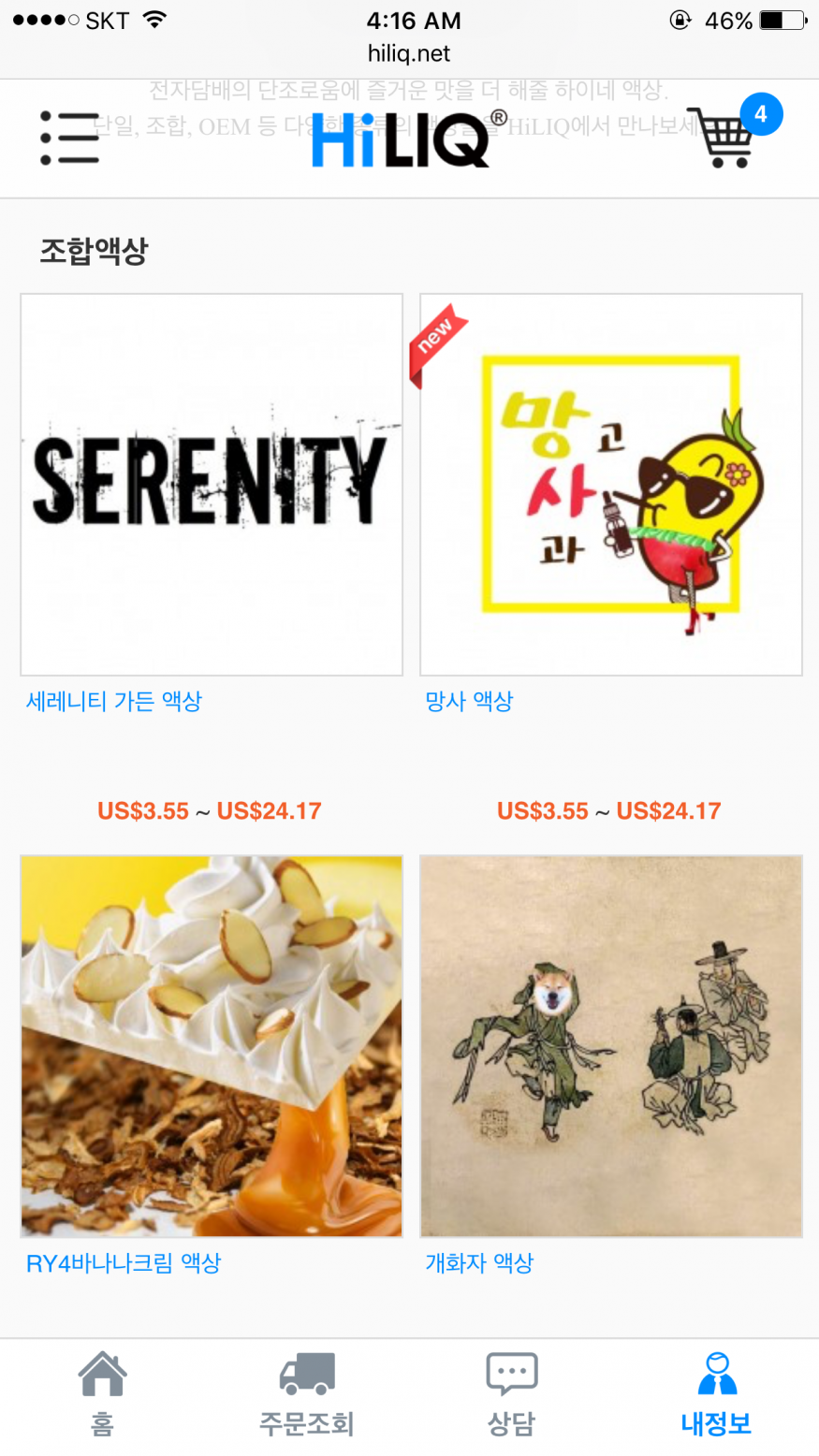The height and width of the screenshot is (1456, 819).
Task: Open the RY4바나나크림 액상 link
Action: [x=124, y=1262]
